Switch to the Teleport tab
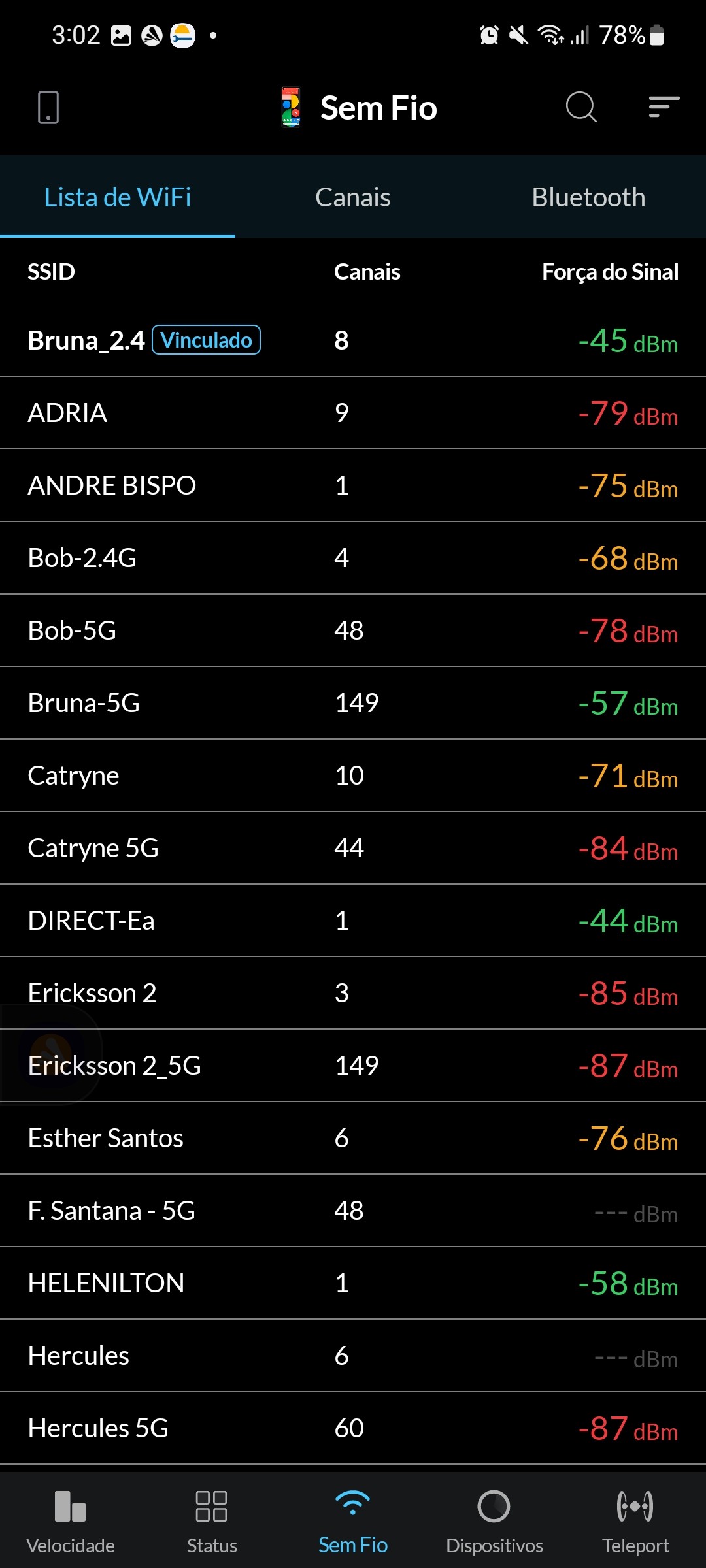 635,1521
